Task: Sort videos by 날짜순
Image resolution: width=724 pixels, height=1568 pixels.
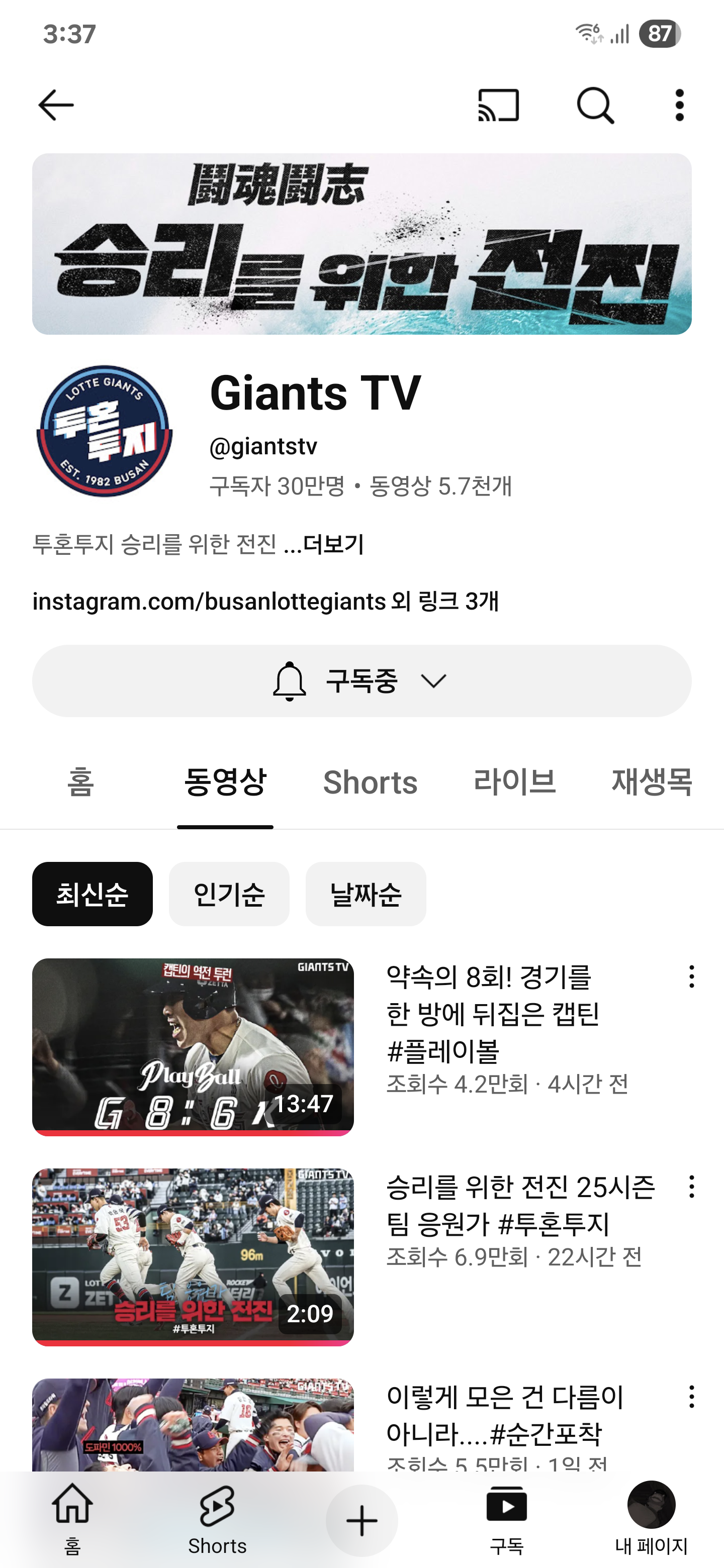Action: click(366, 894)
